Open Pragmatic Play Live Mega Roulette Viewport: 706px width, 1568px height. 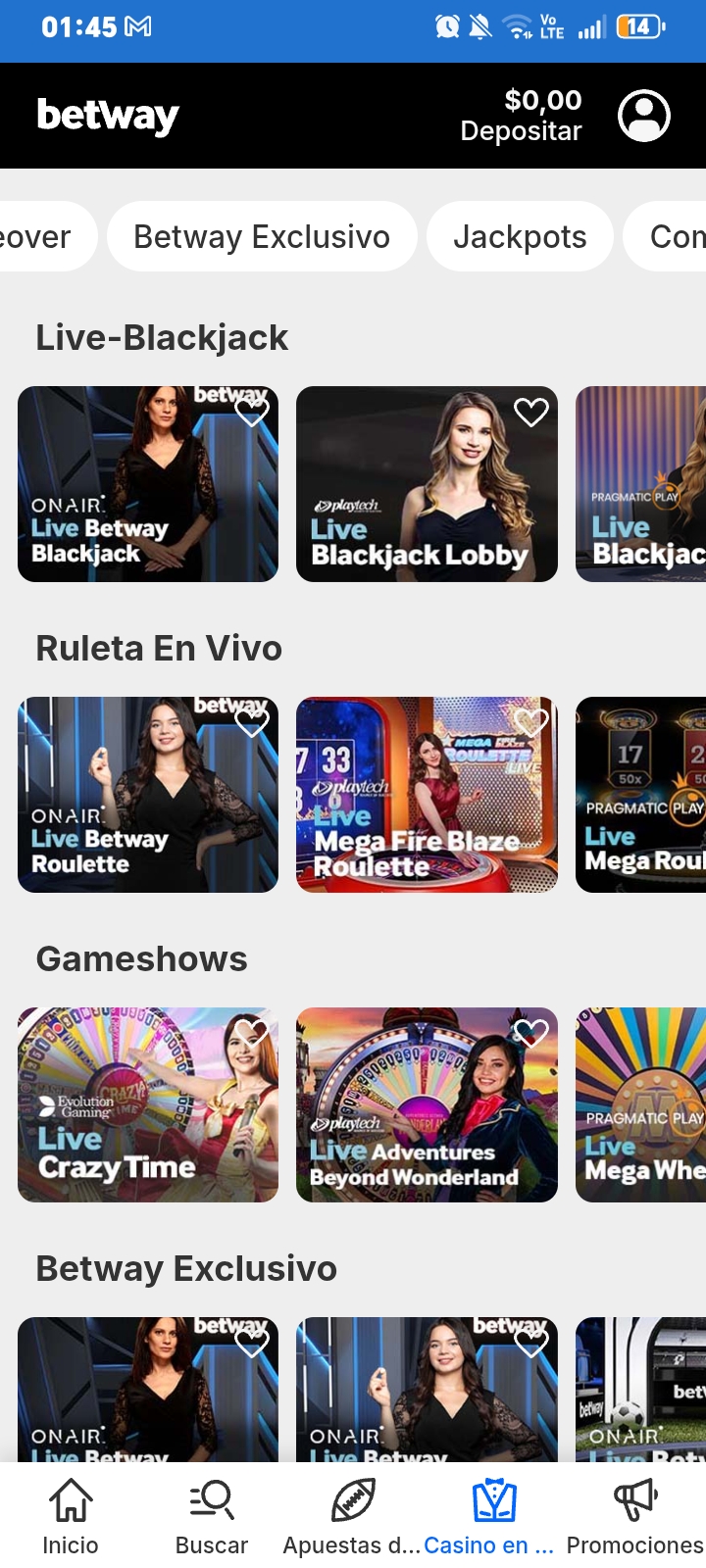pyautogui.click(x=641, y=795)
